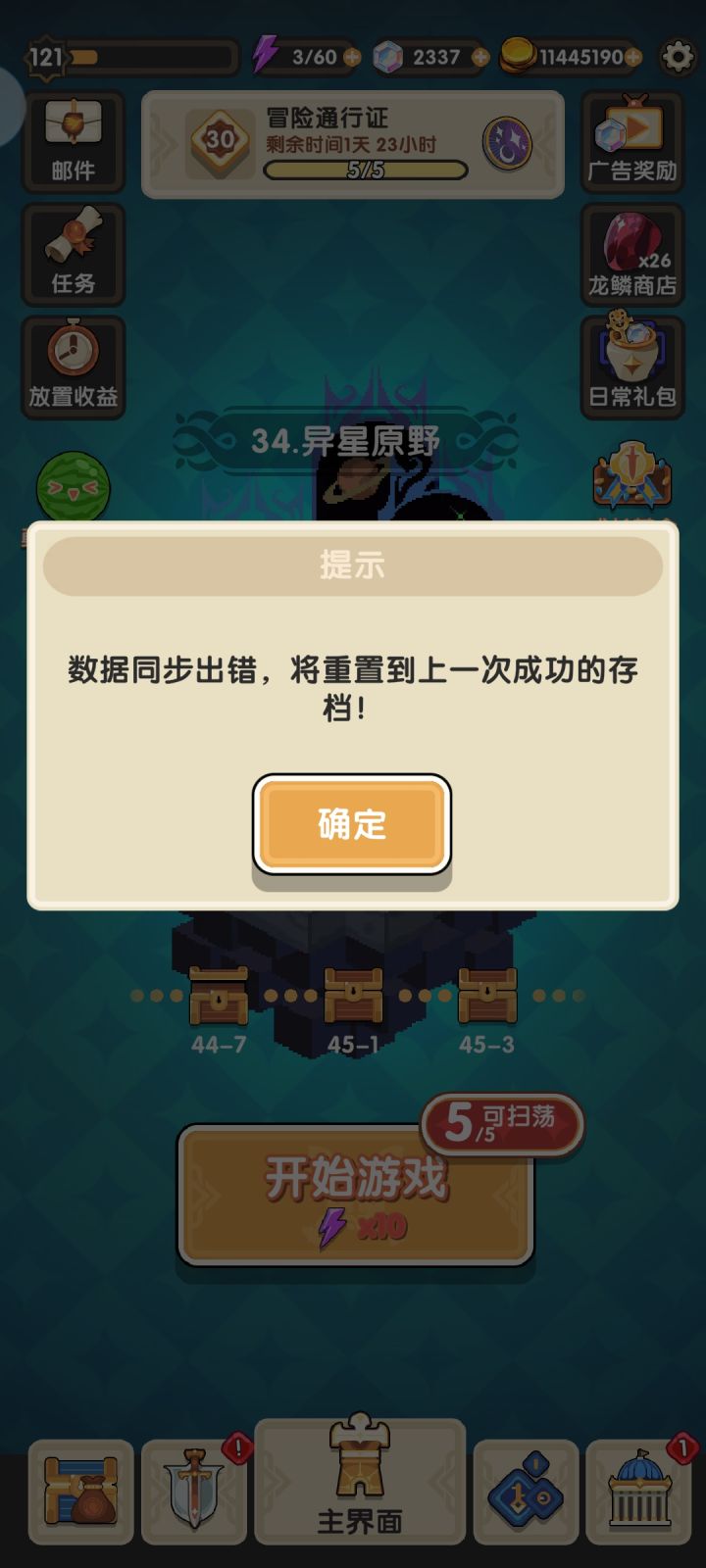Visit the 龙鳞商店 dragon scale shop
The image size is (706, 1568).
632,255
